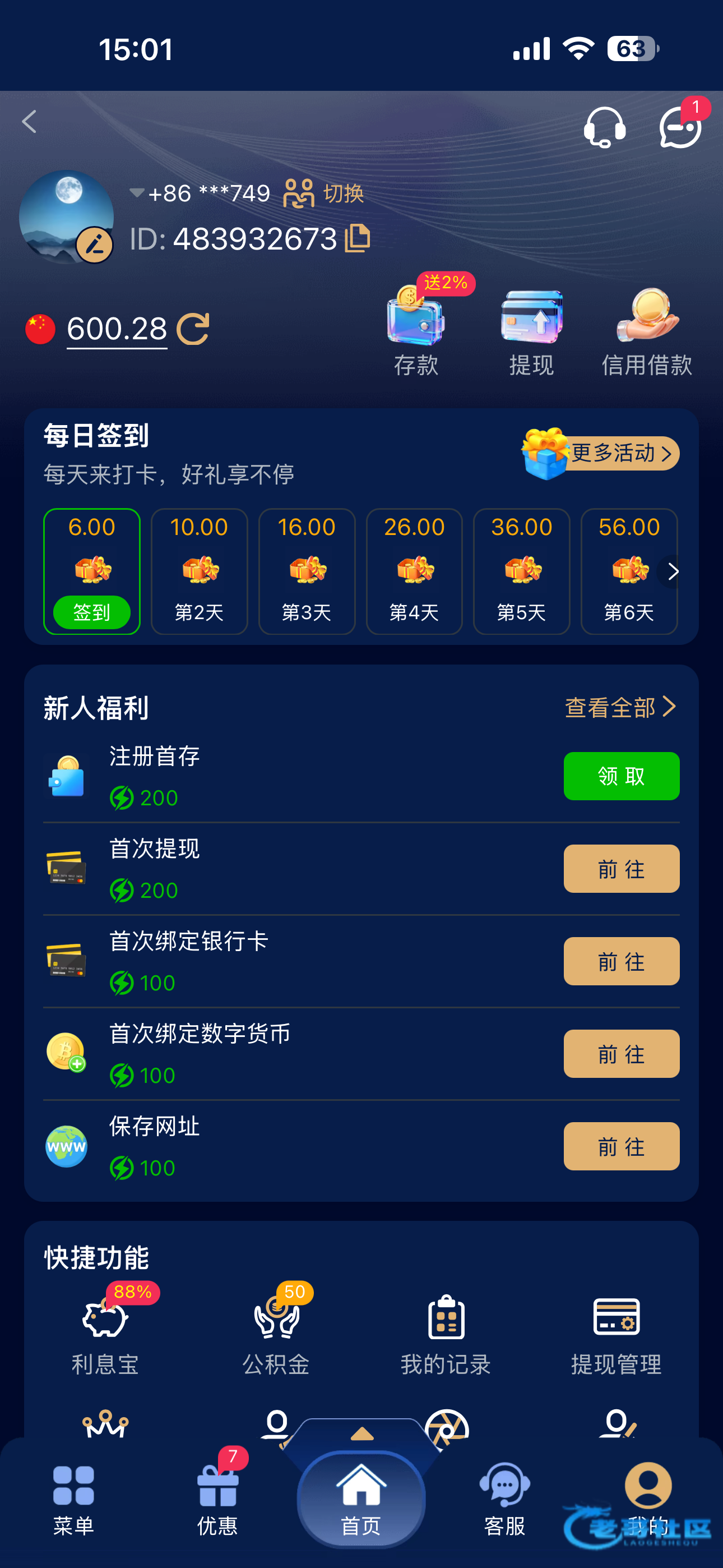The image size is (723, 1568).
Task: Tap the green 签到 check-in button
Action: coord(92,612)
